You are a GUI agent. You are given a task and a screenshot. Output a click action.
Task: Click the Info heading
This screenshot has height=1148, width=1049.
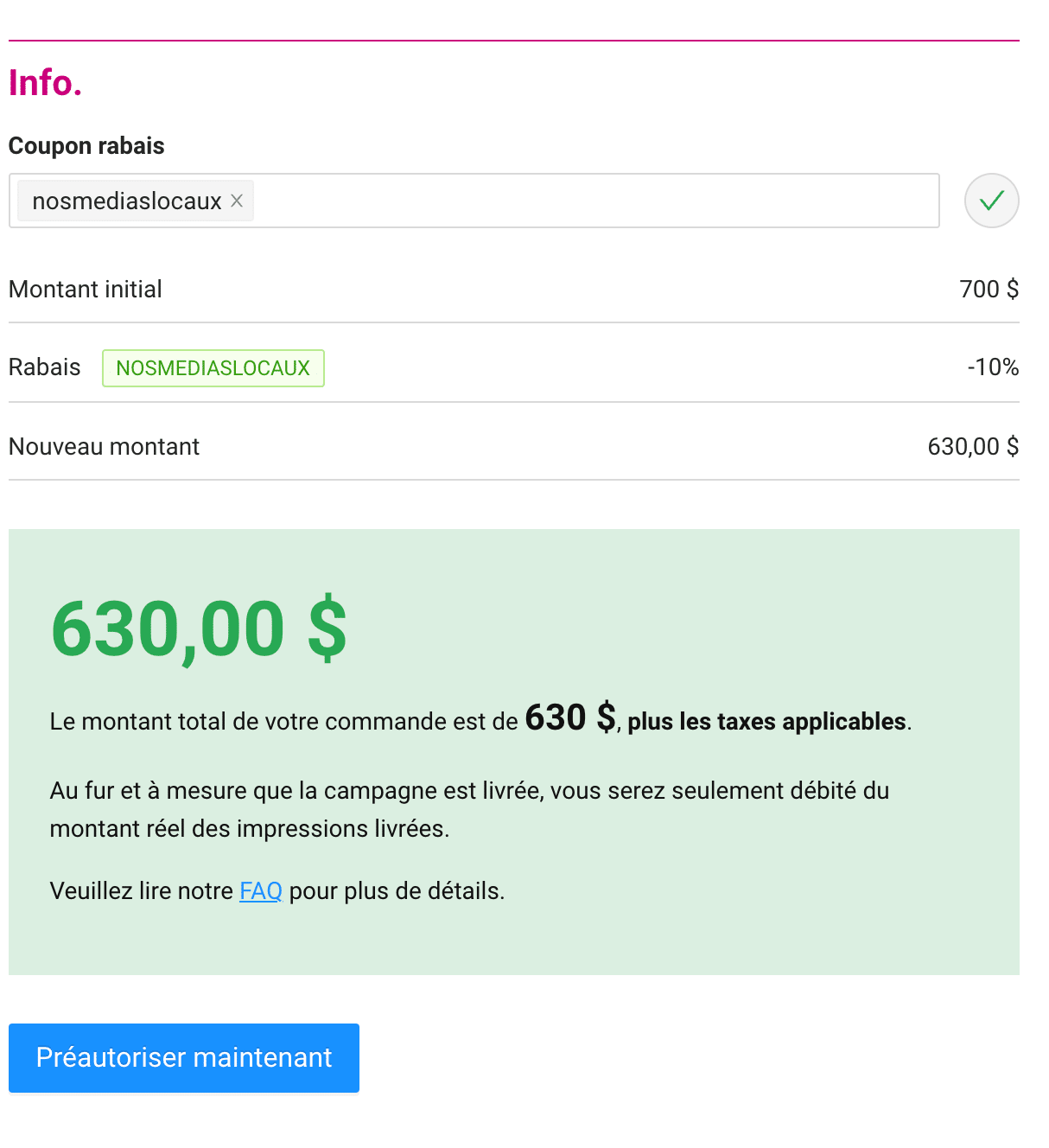(x=45, y=83)
